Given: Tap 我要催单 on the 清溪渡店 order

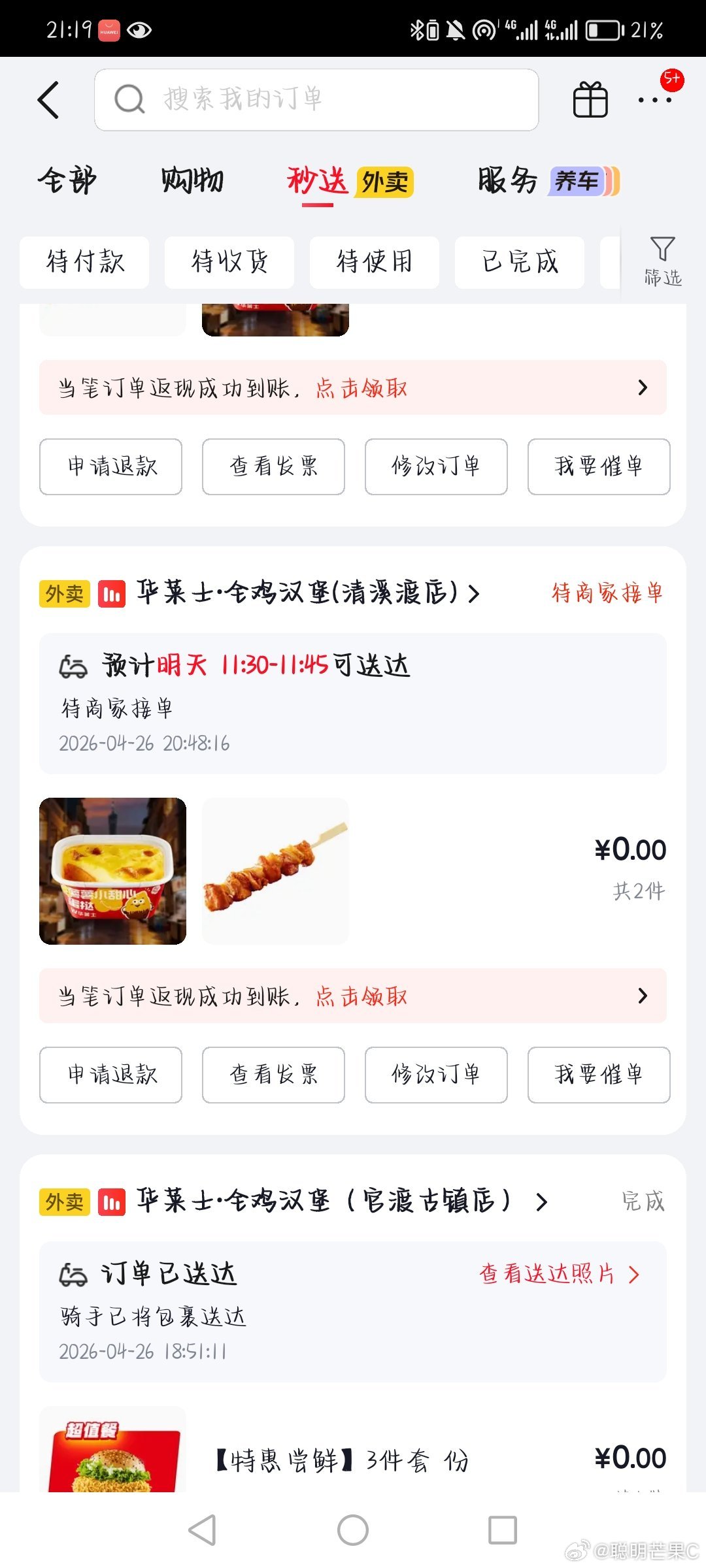Looking at the screenshot, I should point(599,1075).
